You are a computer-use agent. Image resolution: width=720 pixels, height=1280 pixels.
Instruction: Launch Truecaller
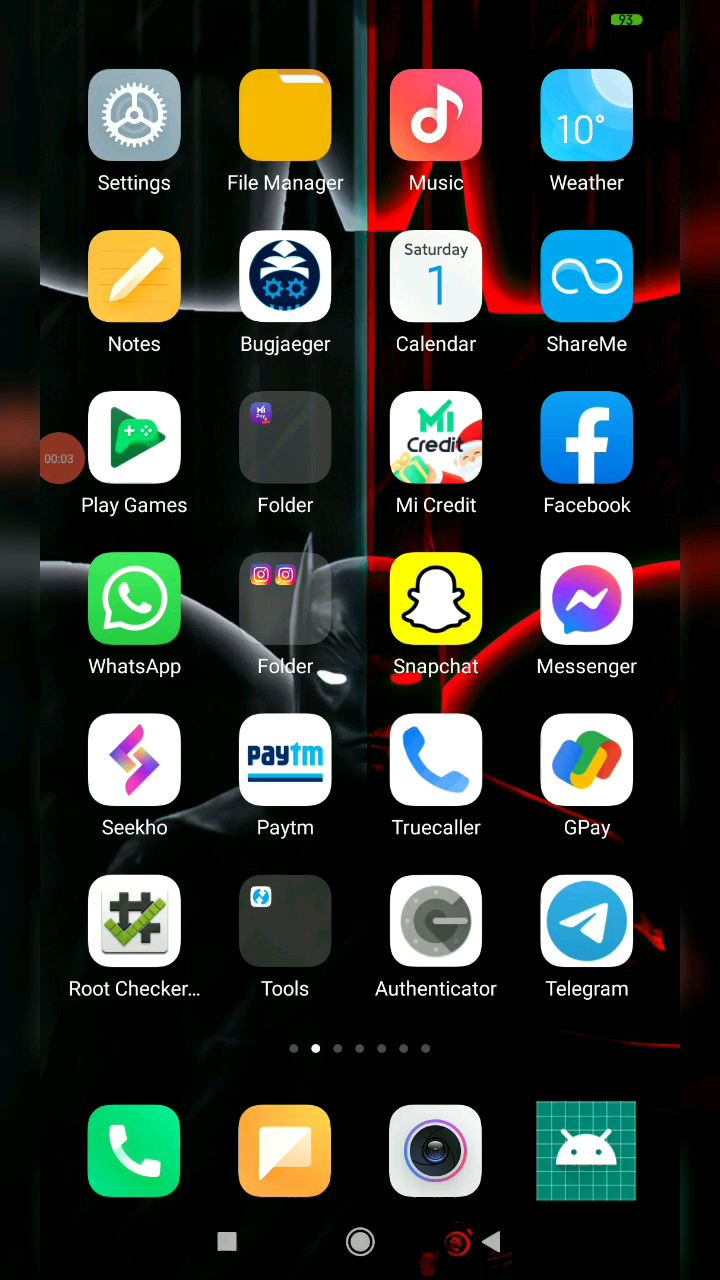[x=436, y=760]
